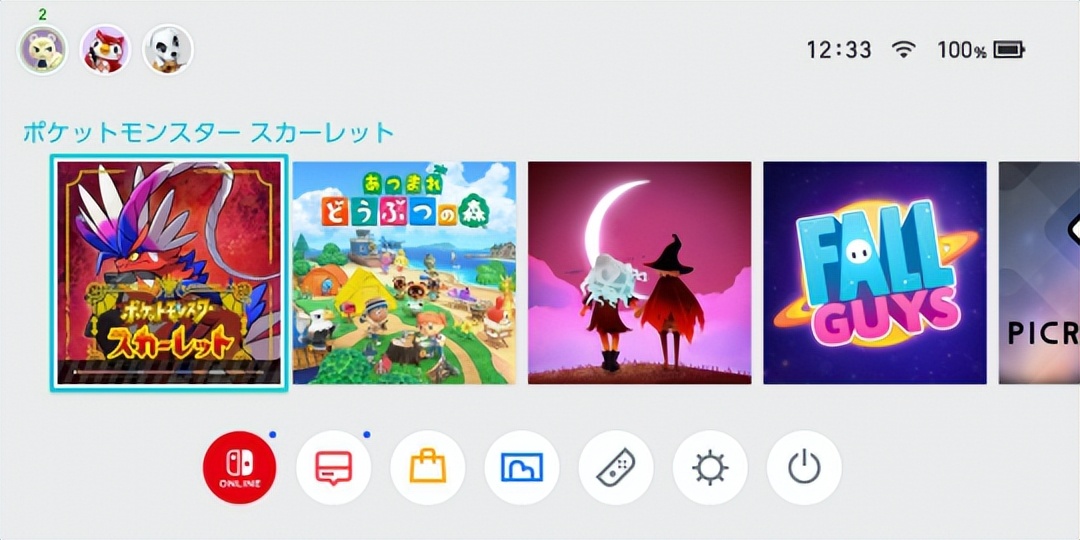Open the red bird user profile
This screenshot has height=540, width=1080.
(x=105, y=49)
